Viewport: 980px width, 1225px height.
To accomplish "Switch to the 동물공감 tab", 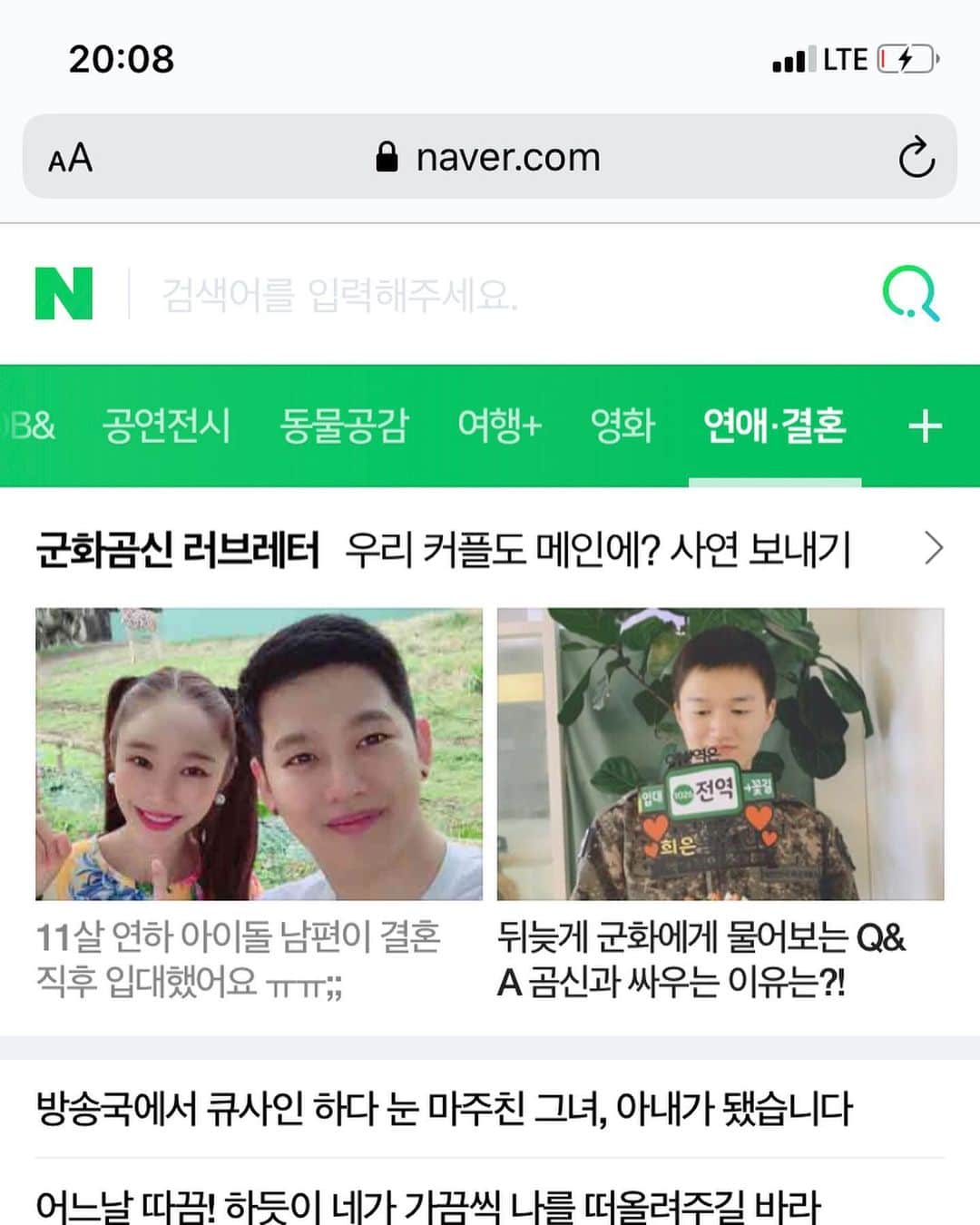I will click(x=344, y=425).
